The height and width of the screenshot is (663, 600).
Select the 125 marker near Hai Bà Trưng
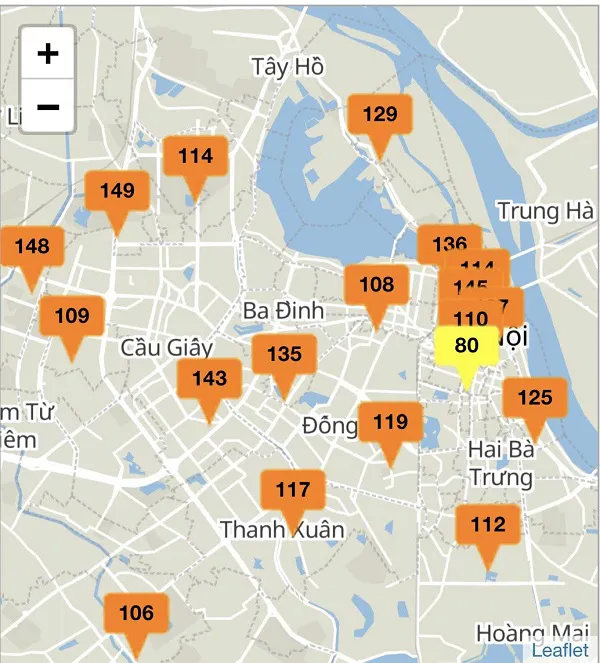coord(534,399)
